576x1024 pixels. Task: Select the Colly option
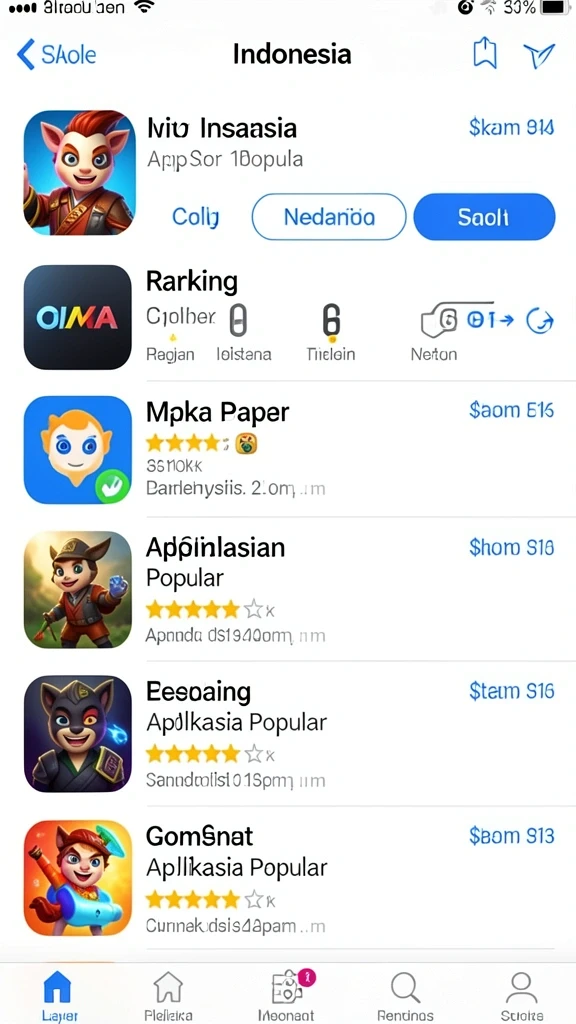pyautogui.click(x=195, y=217)
